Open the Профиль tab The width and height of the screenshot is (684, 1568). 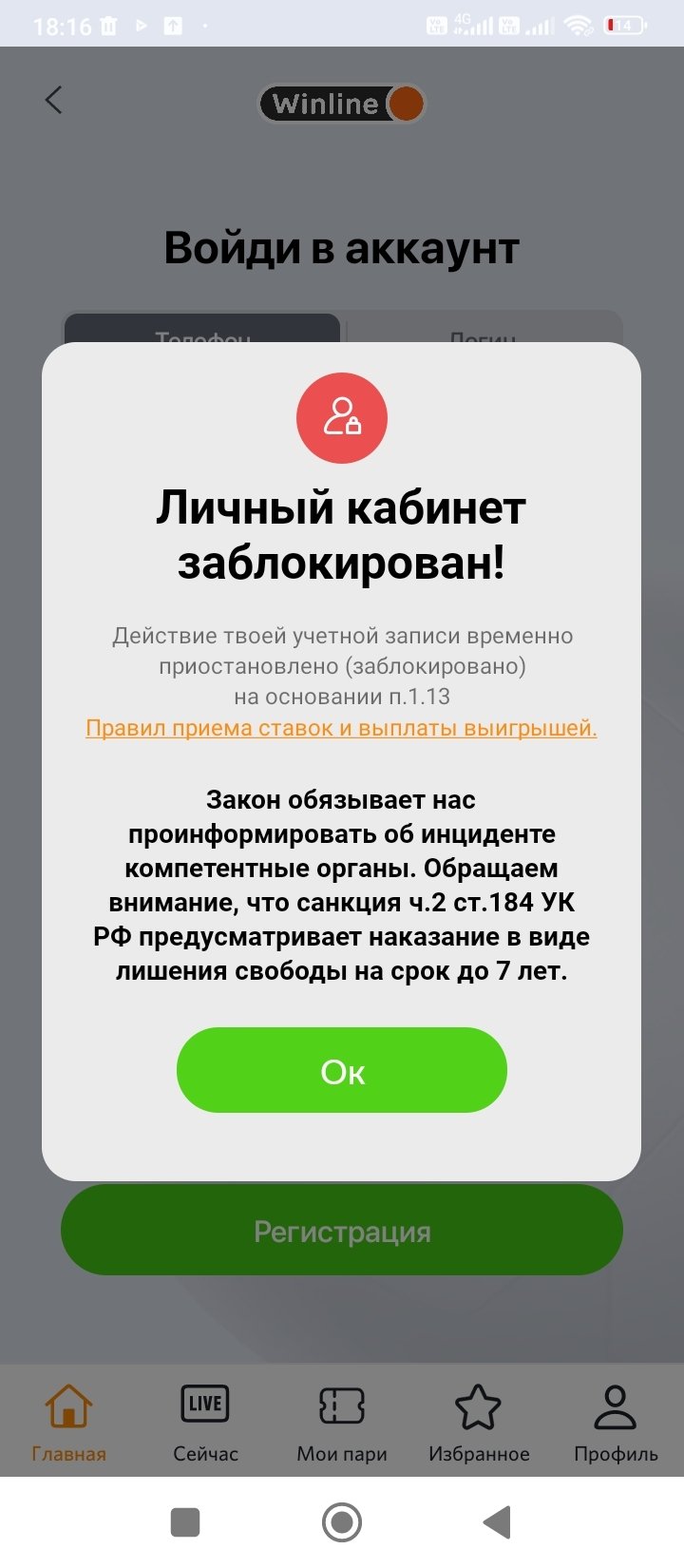pos(616,1422)
